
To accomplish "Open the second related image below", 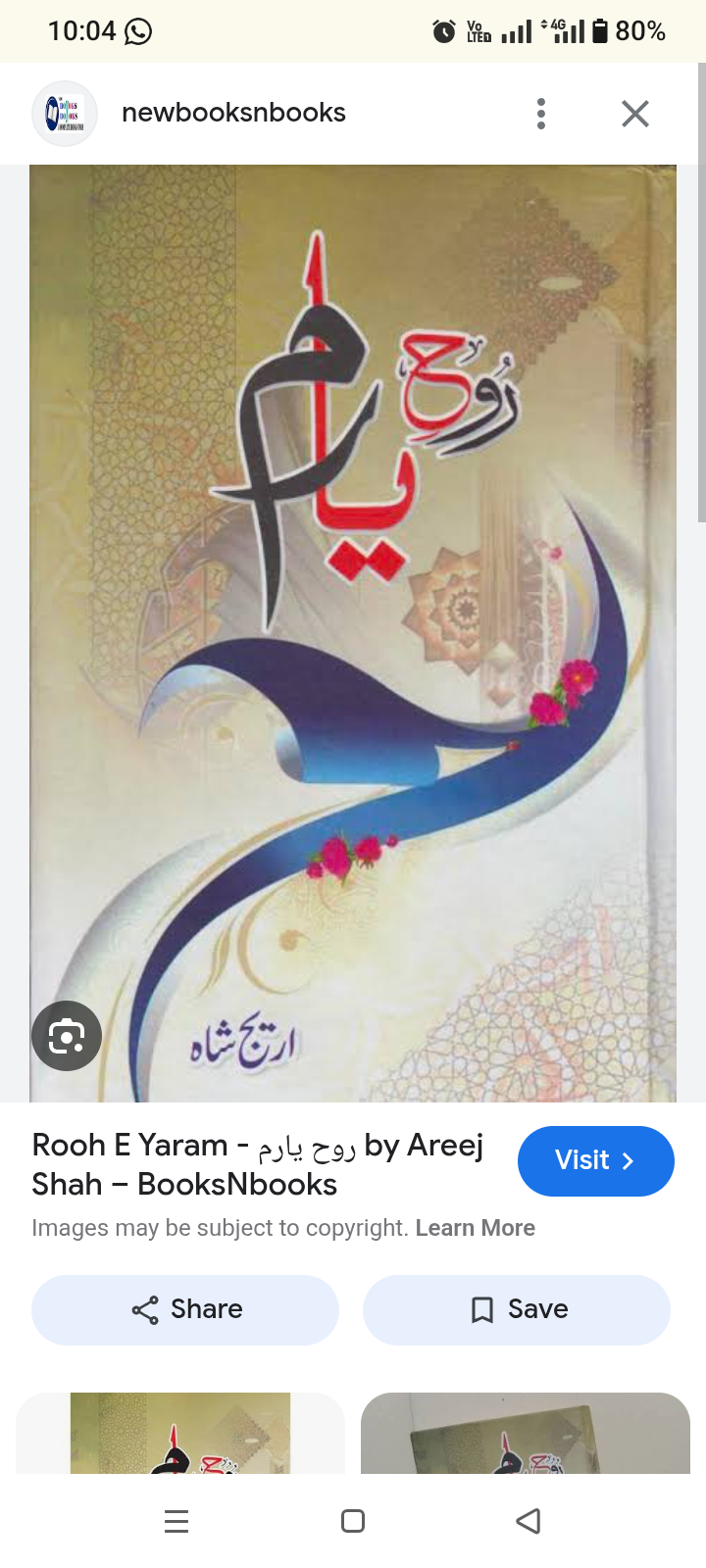I will click(x=526, y=1433).
